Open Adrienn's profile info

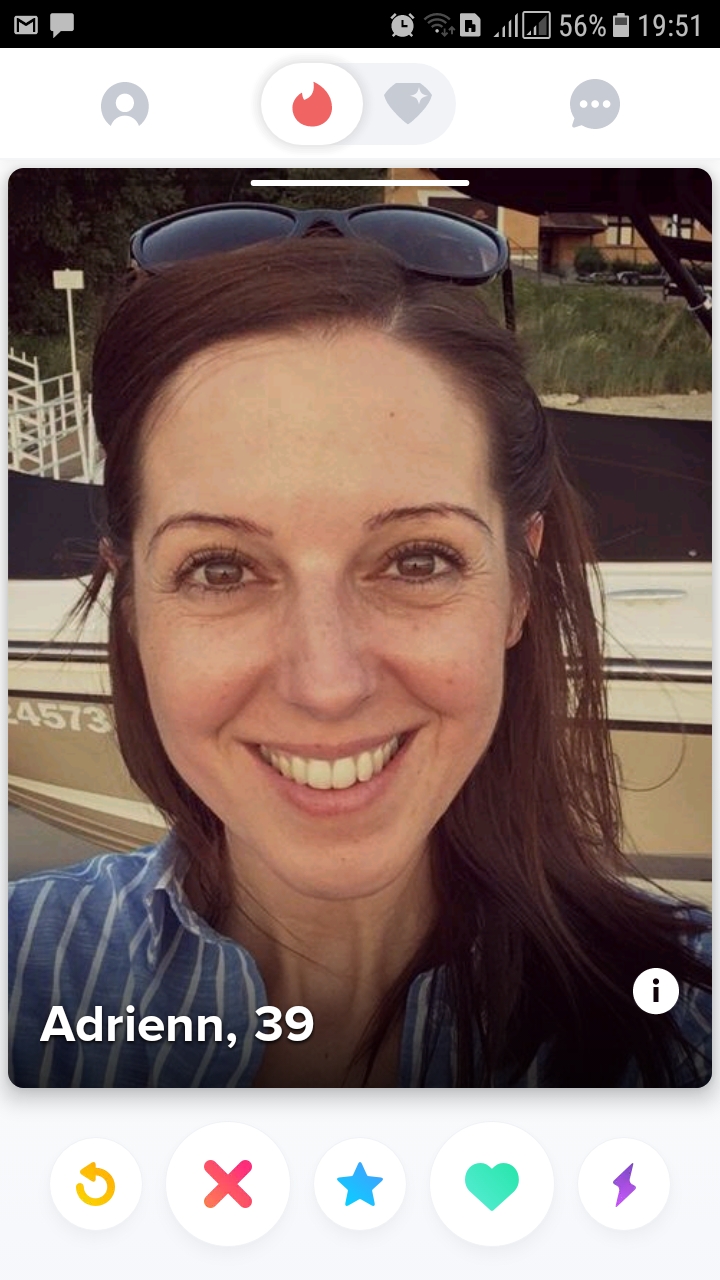click(x=656, y=991)
